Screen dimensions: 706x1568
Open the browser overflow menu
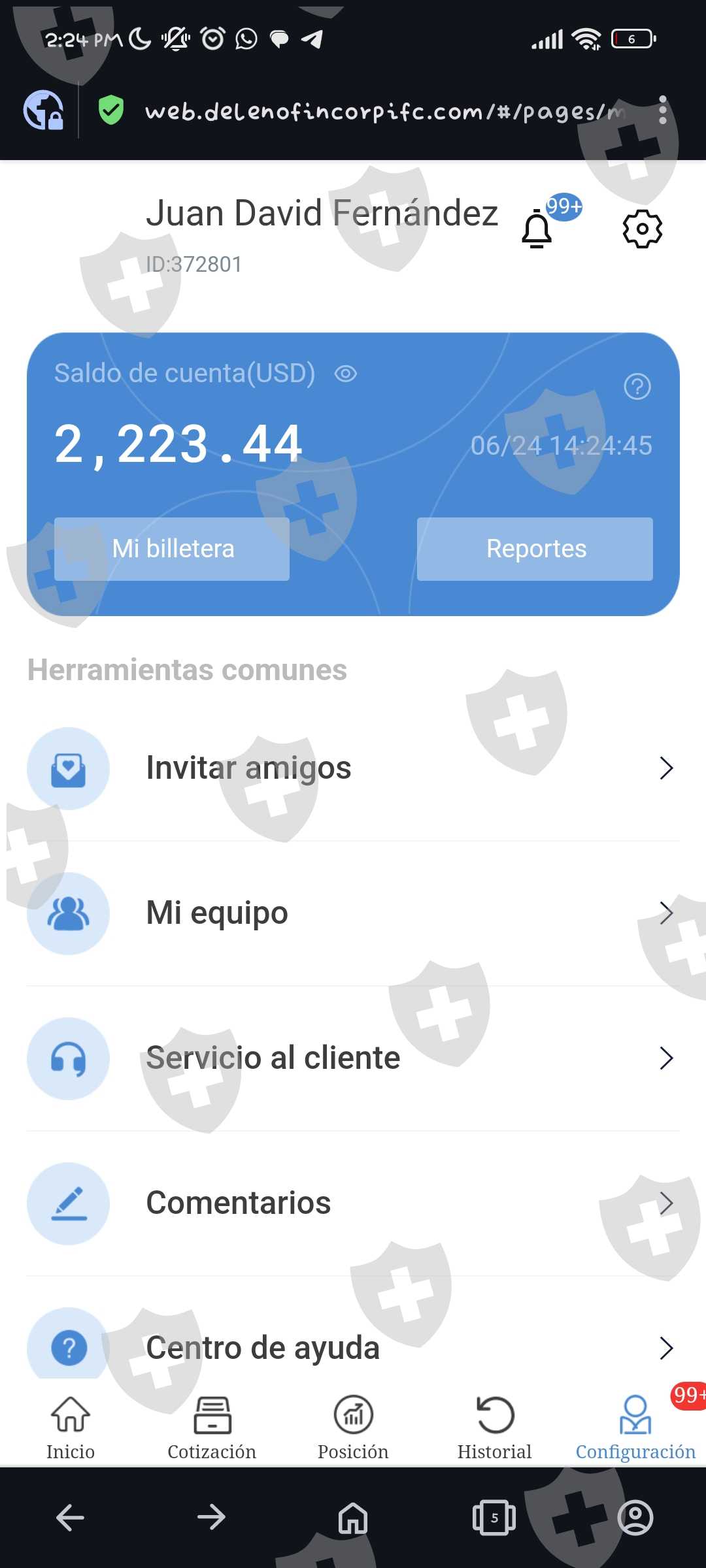663,110
